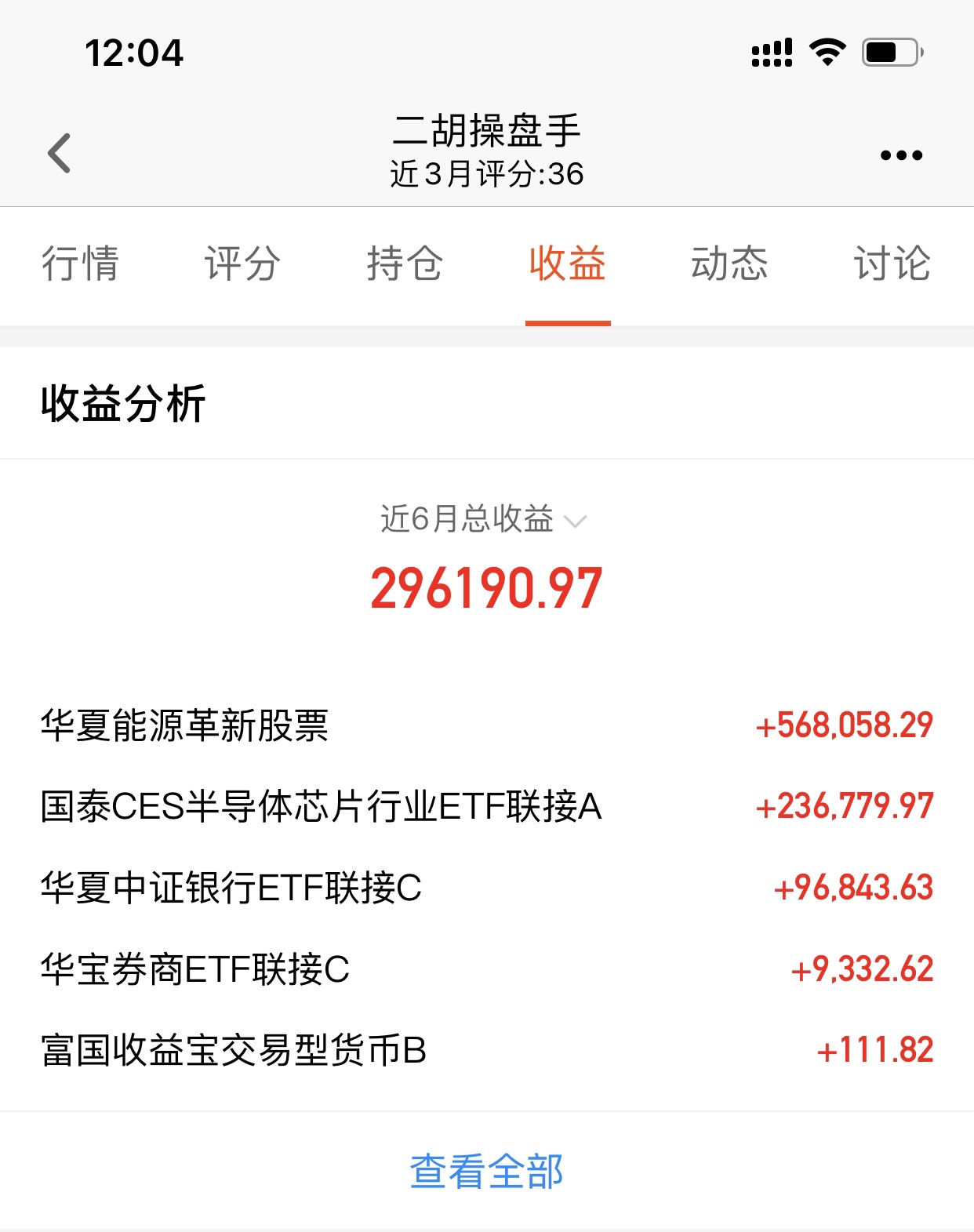Open the period dropdown chevron next to 总收益
974x1232 pixels.
(577, 520)
